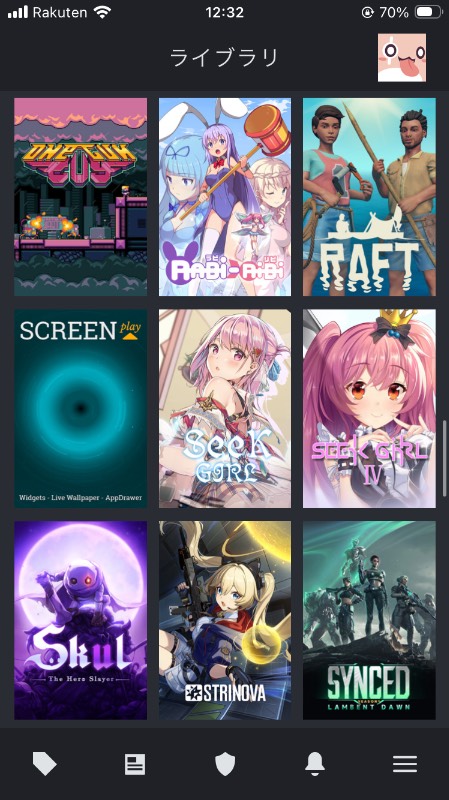Open the first Seek Girl tile

point(225,408)
